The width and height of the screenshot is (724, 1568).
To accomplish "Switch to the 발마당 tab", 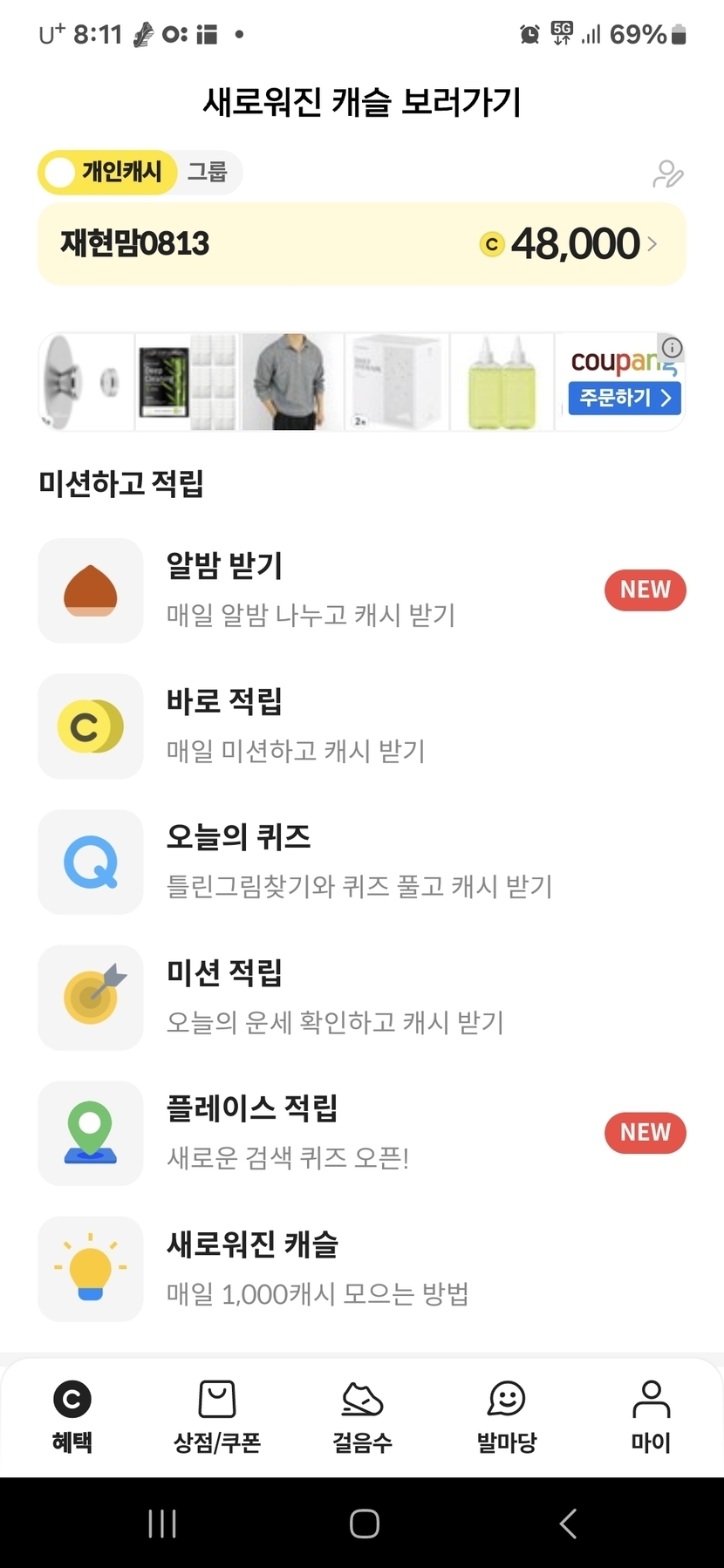I will 507,1416.
